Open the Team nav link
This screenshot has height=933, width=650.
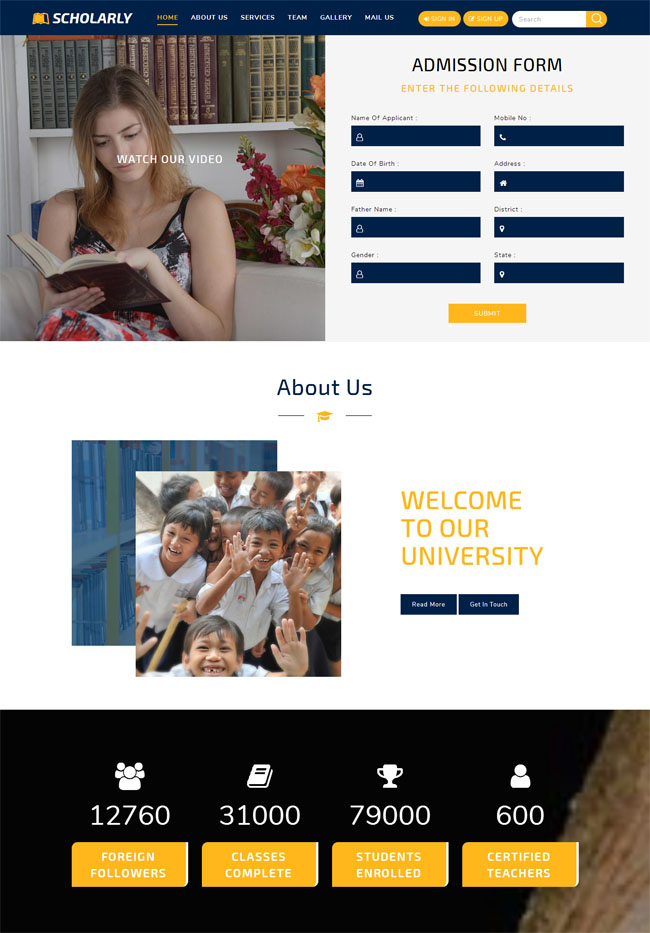[x=297, y=18]
